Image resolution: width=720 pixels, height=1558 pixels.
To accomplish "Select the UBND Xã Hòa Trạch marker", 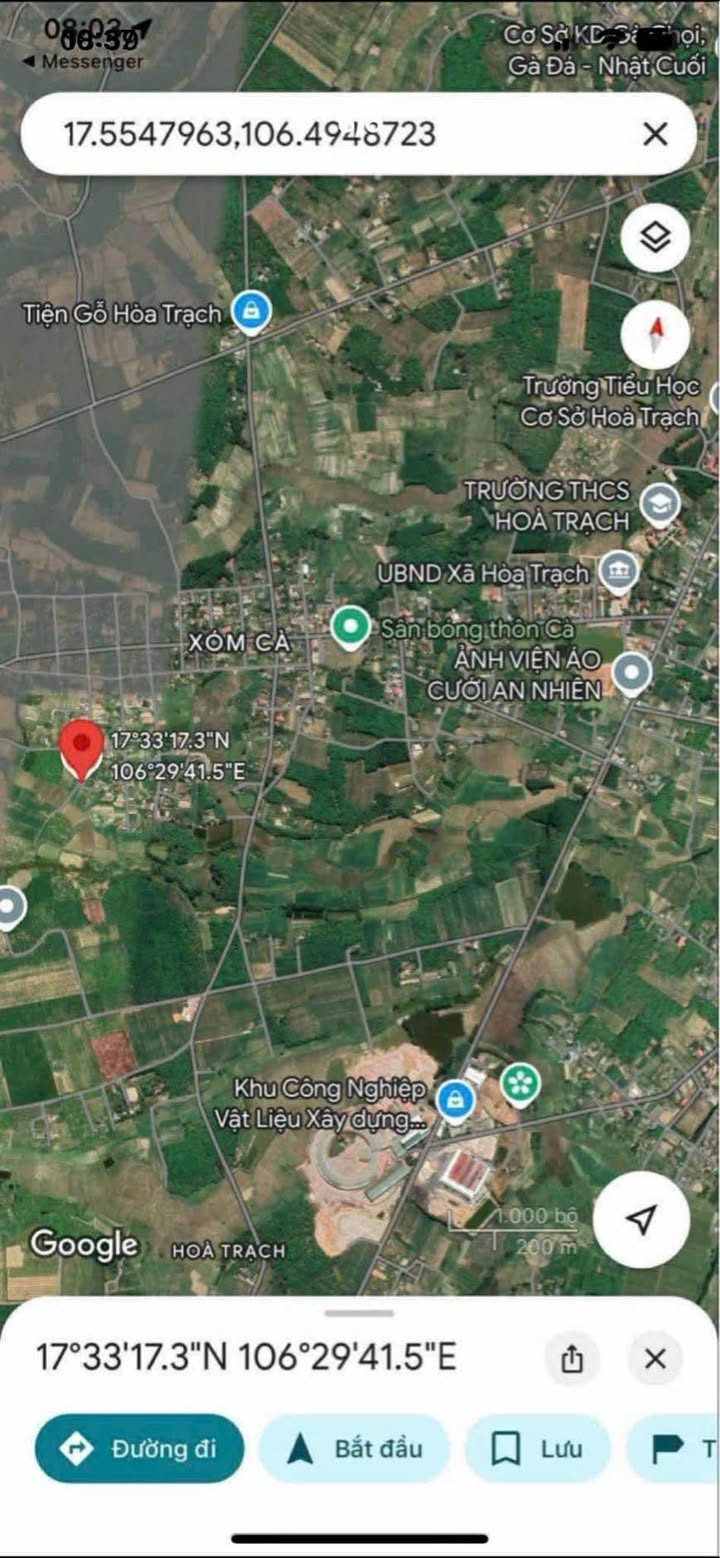I will pyautogui.click(x=619, y=572).
